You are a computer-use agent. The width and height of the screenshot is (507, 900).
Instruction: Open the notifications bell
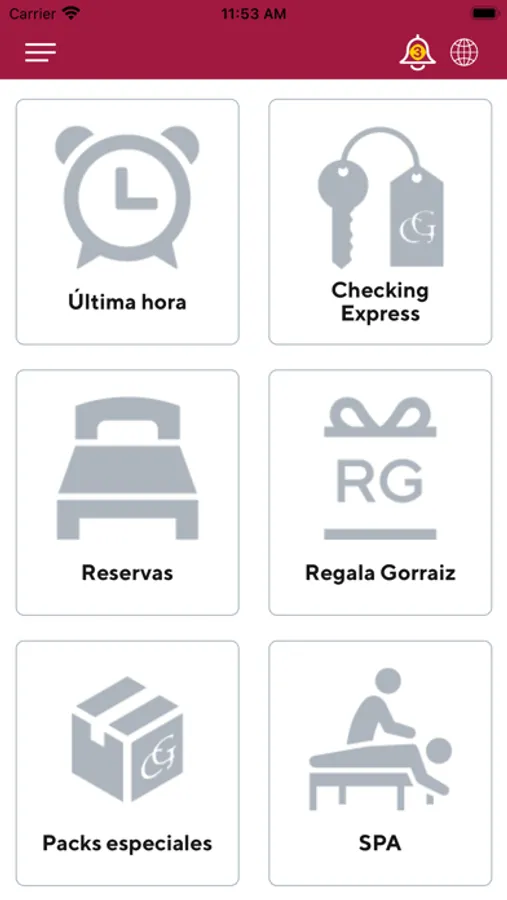pyautogui.click(x=417, y=52)
